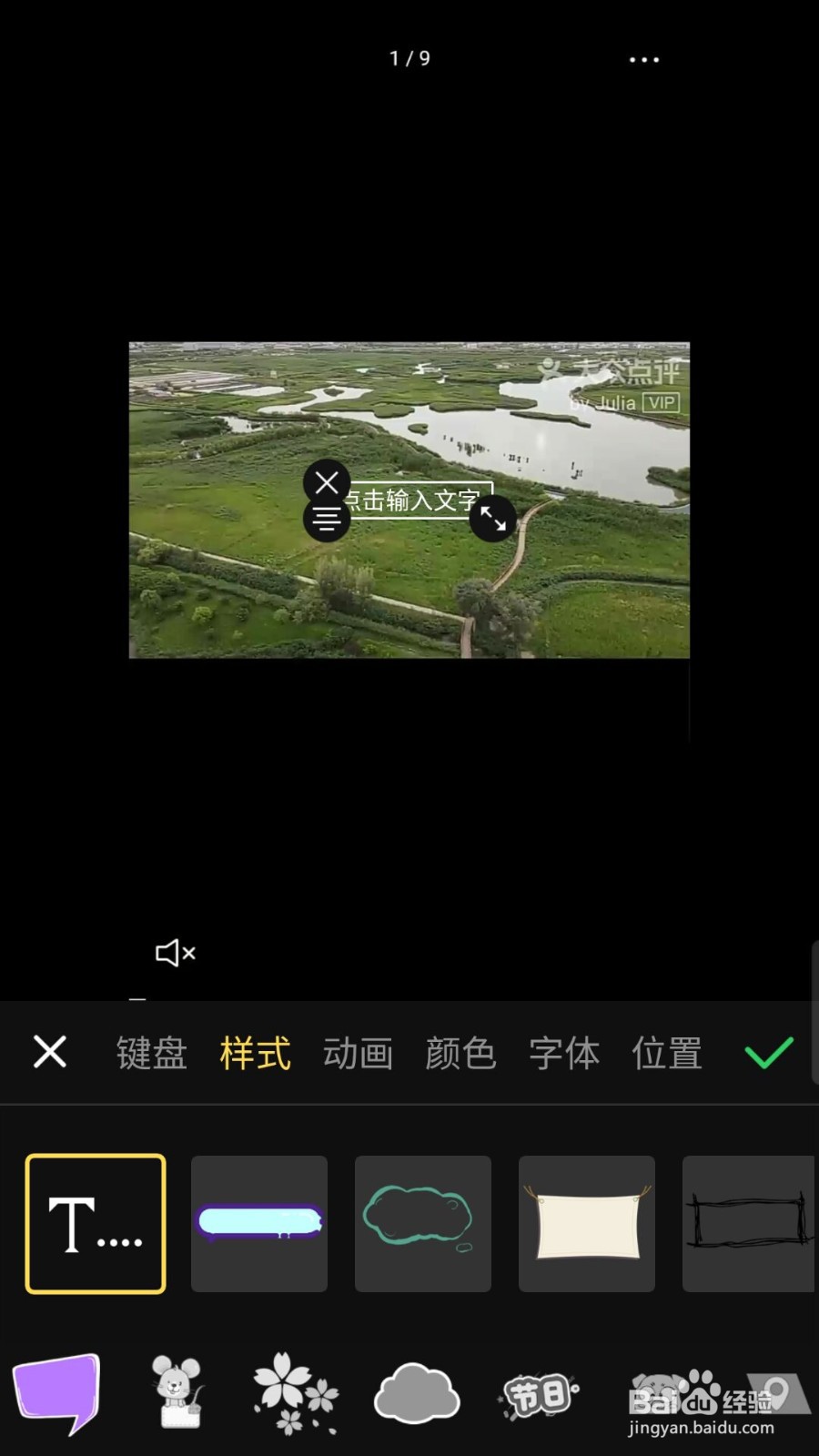Image resolution: width=819 pixels, height=1456 pixels.
Task: Switch to the 动画 animation tab
Action: click(x=358, y=1054)
